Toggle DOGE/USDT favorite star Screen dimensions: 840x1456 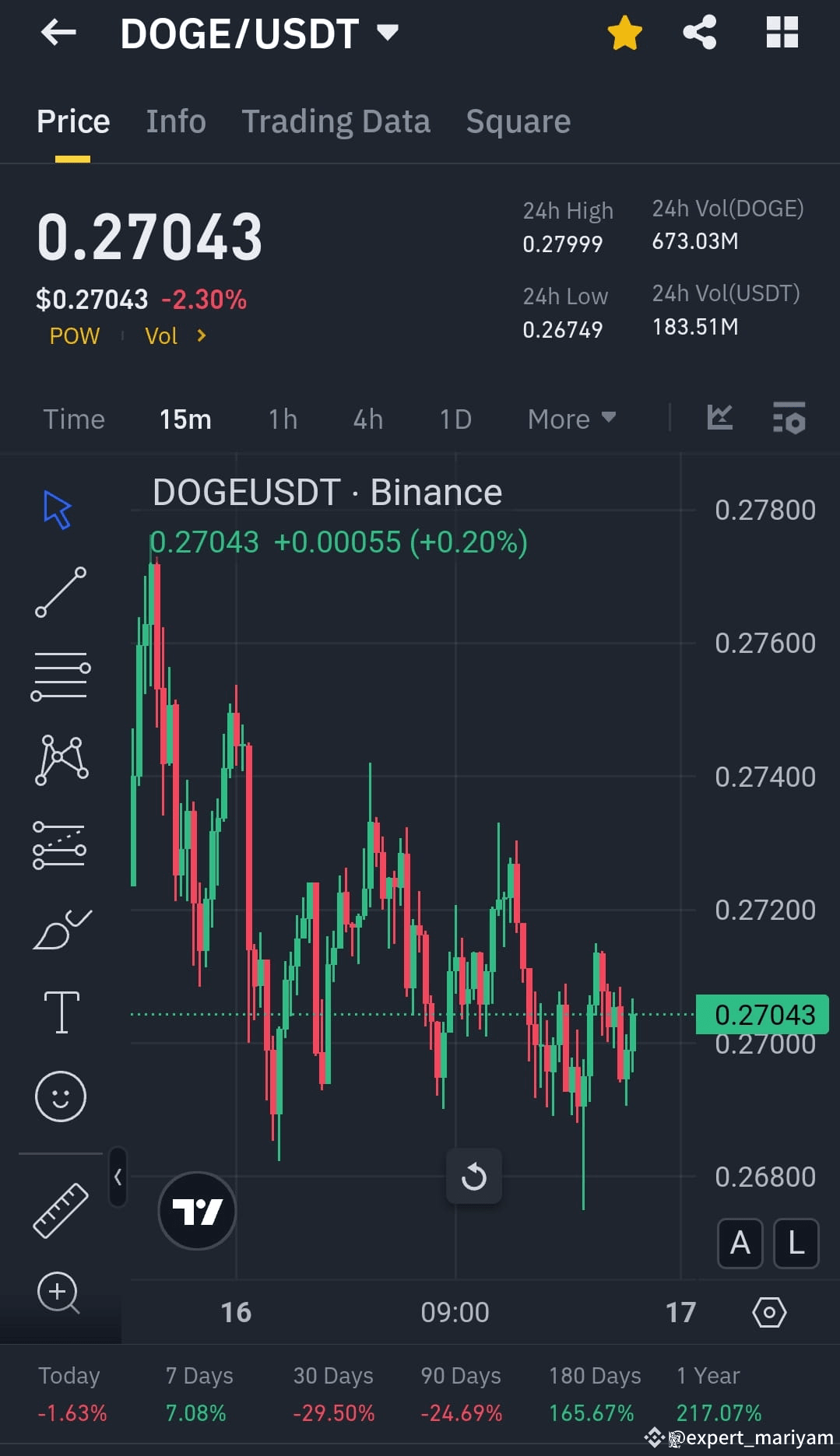coord(625,31)
